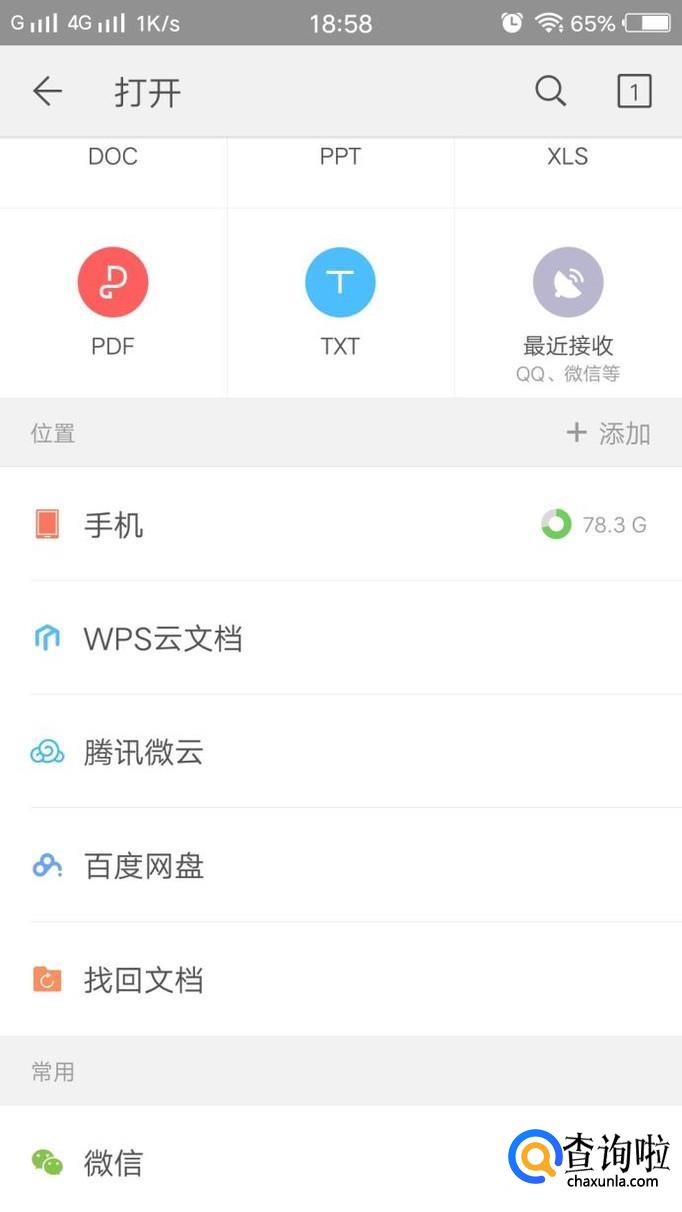Screen dimensions: 682x1212
Task: Go back from the 打开 screen
Action: point(47,92)
